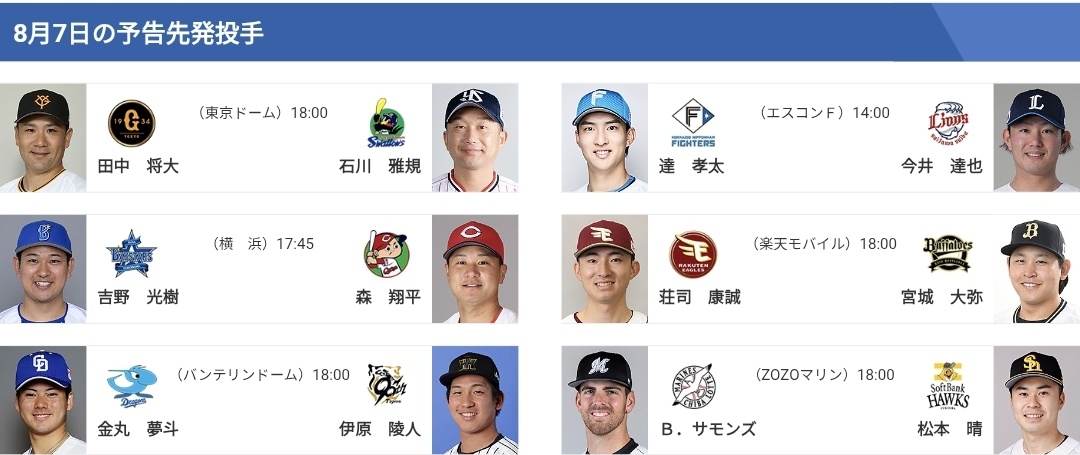Open the Eagles vs Buffaloes game card
This screenshot has height=455, width=1080.
(820, 269)
